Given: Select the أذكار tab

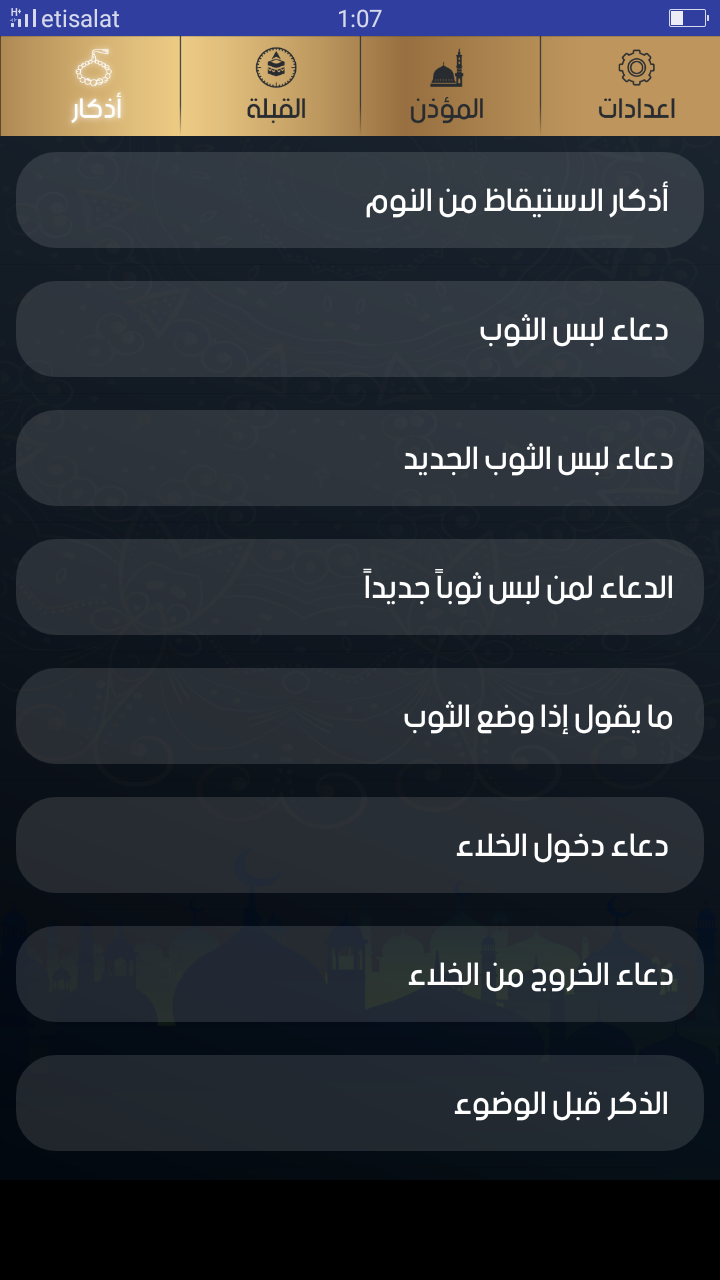Looking at the screenshot, I should pos(90,86).
